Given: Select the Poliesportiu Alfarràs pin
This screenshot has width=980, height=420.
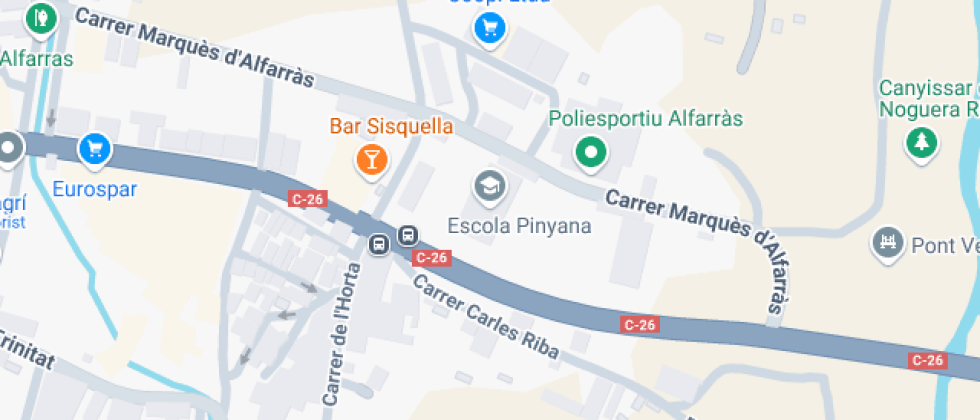Looking at the screenshot, I should (x=591, y=152).
